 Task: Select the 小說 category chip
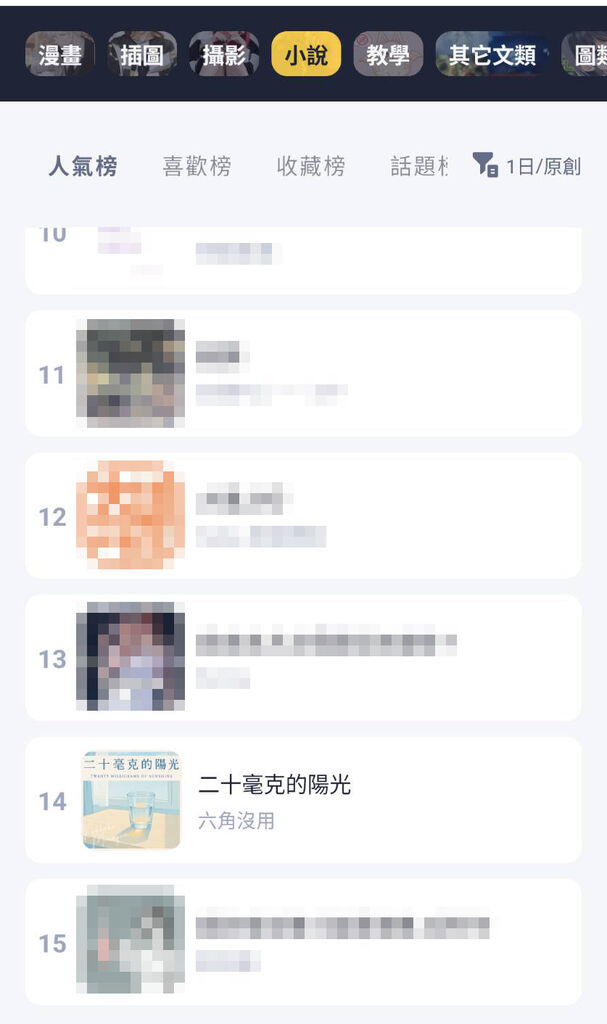(306, 55)
